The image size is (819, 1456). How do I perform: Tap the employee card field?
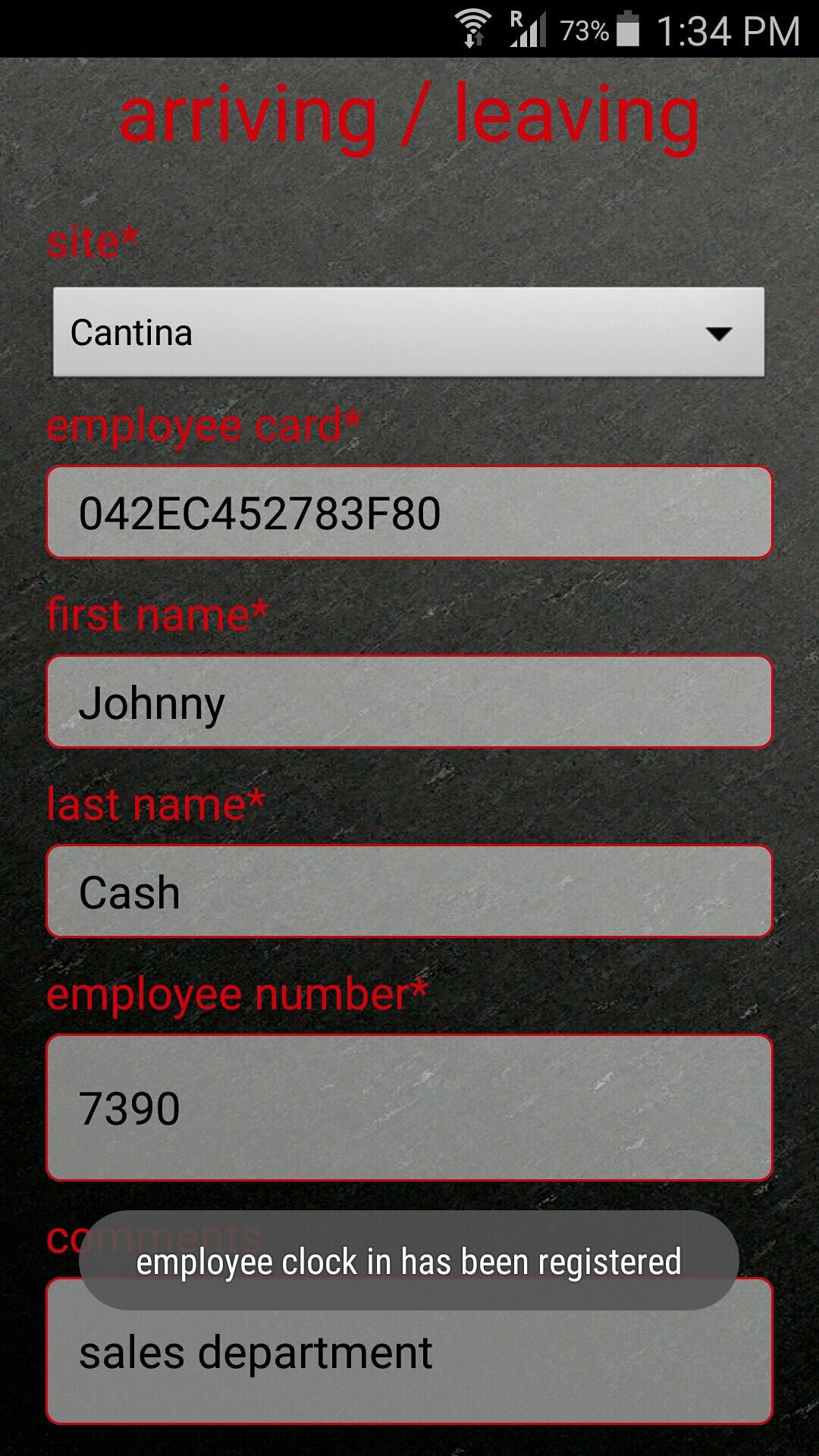click(409, 513)
